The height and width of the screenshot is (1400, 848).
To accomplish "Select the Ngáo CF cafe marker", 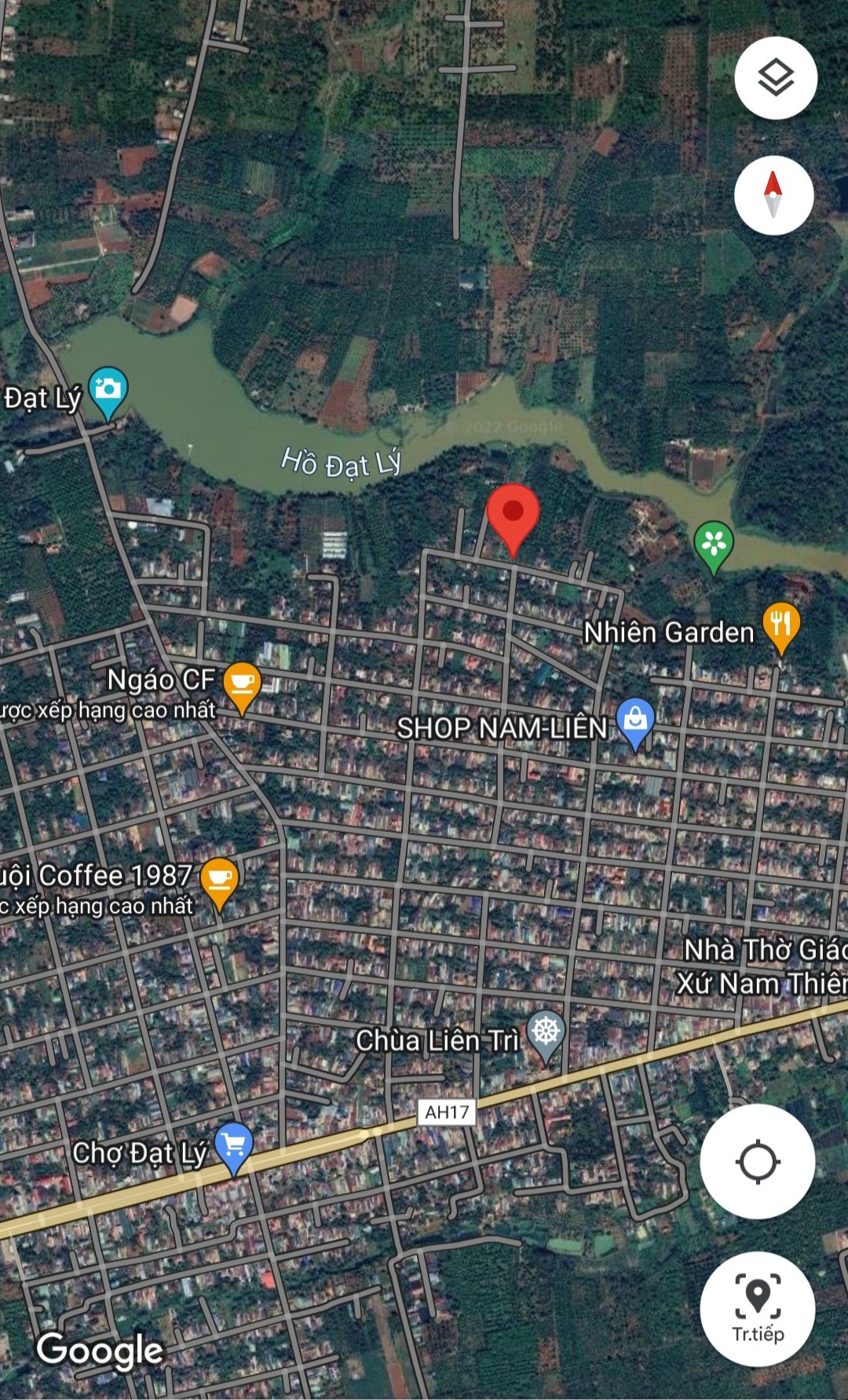I will (242, 685).
